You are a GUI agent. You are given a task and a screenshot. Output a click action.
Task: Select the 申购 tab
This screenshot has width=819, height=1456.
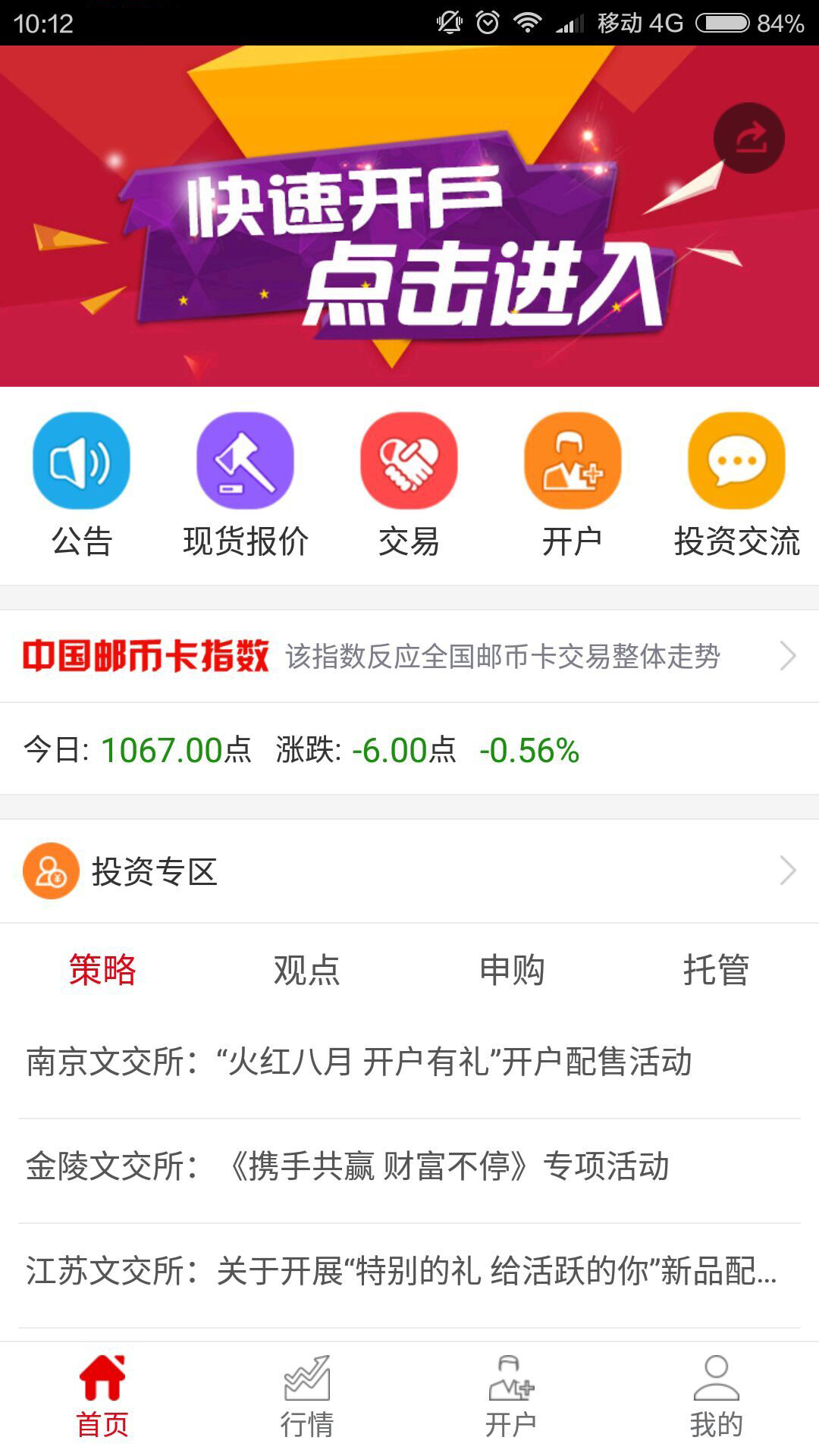tap(512, 968)
